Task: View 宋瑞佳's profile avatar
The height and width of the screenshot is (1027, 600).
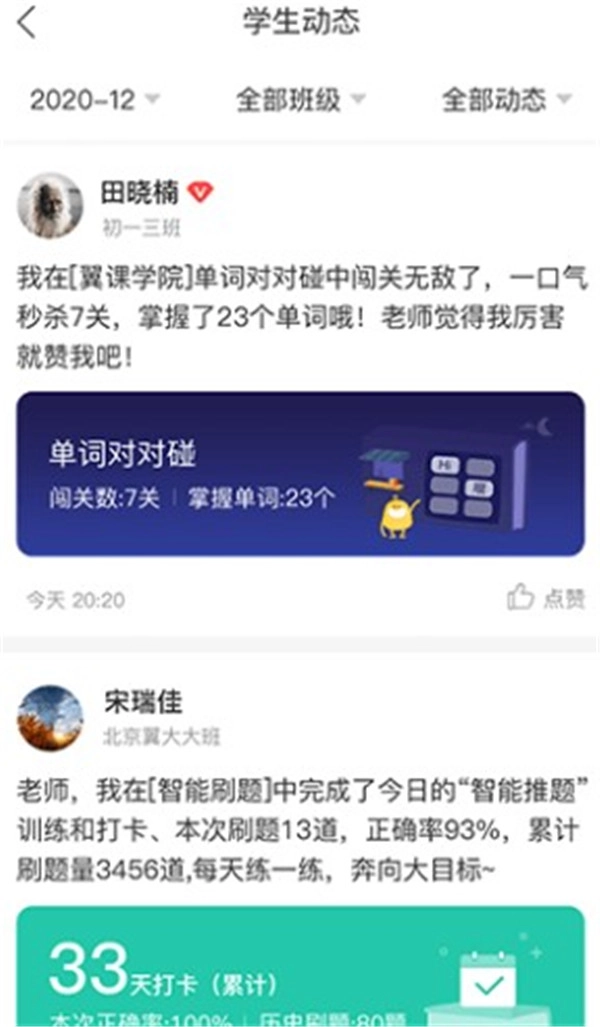Action: [x=51, y=717]
